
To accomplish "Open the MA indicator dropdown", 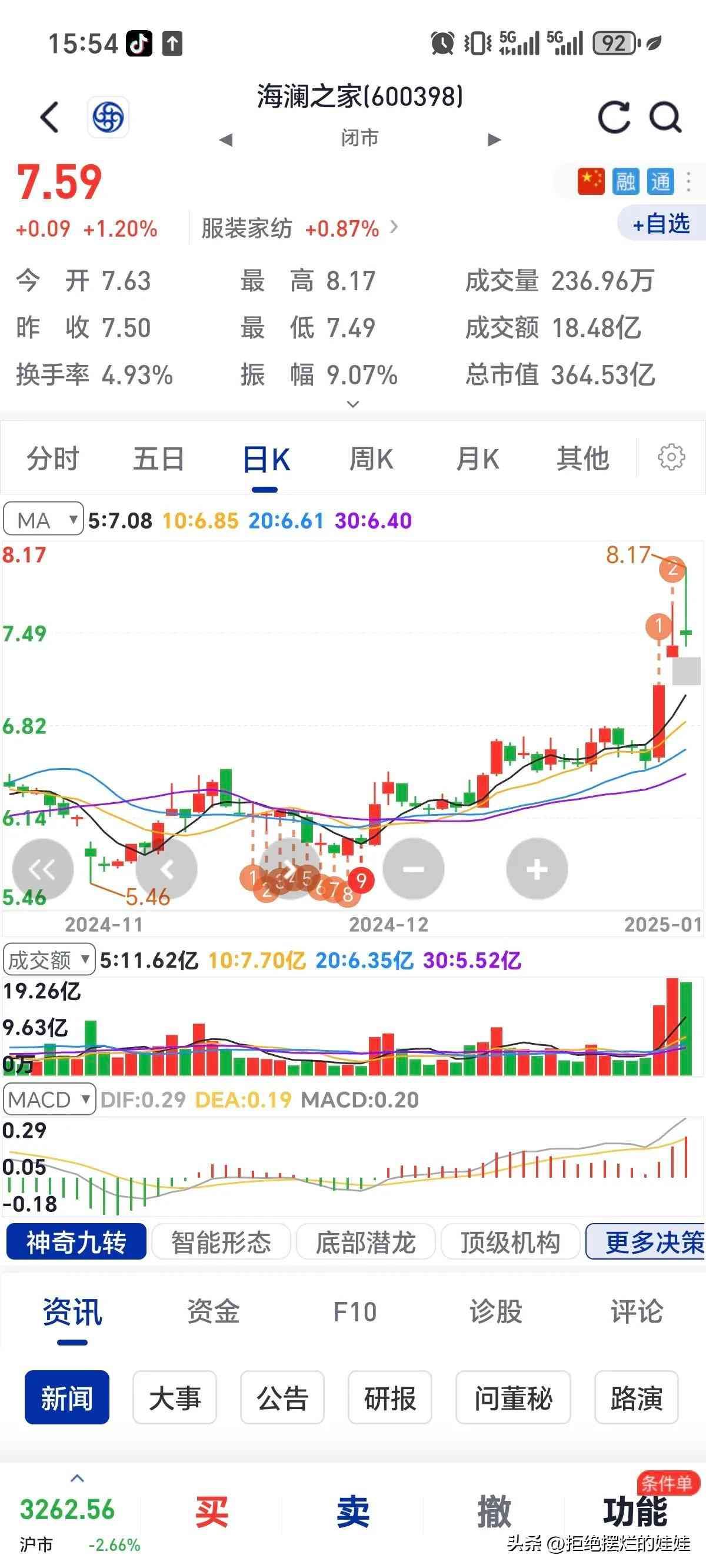I will tap(43, 520).
